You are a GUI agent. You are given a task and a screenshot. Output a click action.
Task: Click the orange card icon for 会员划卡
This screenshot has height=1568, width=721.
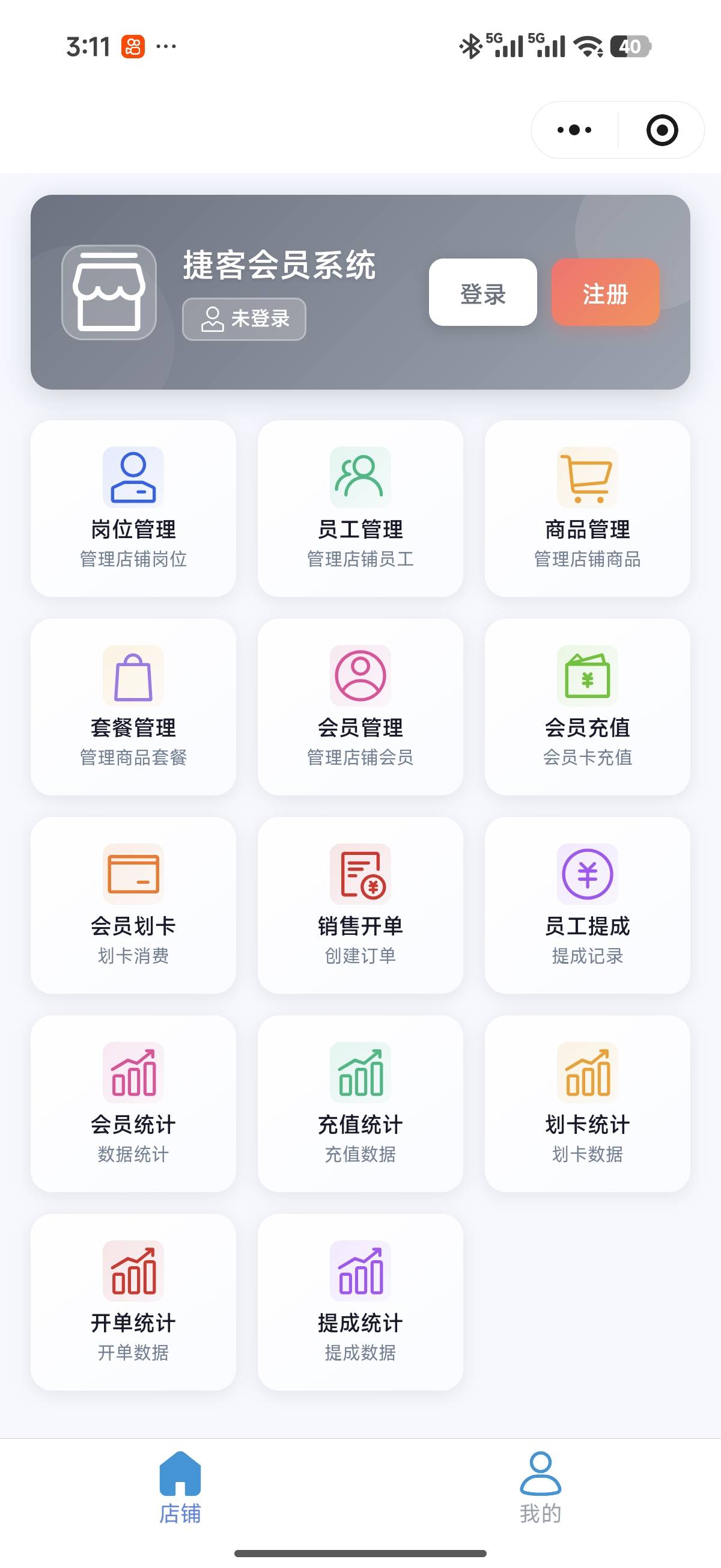133,875
